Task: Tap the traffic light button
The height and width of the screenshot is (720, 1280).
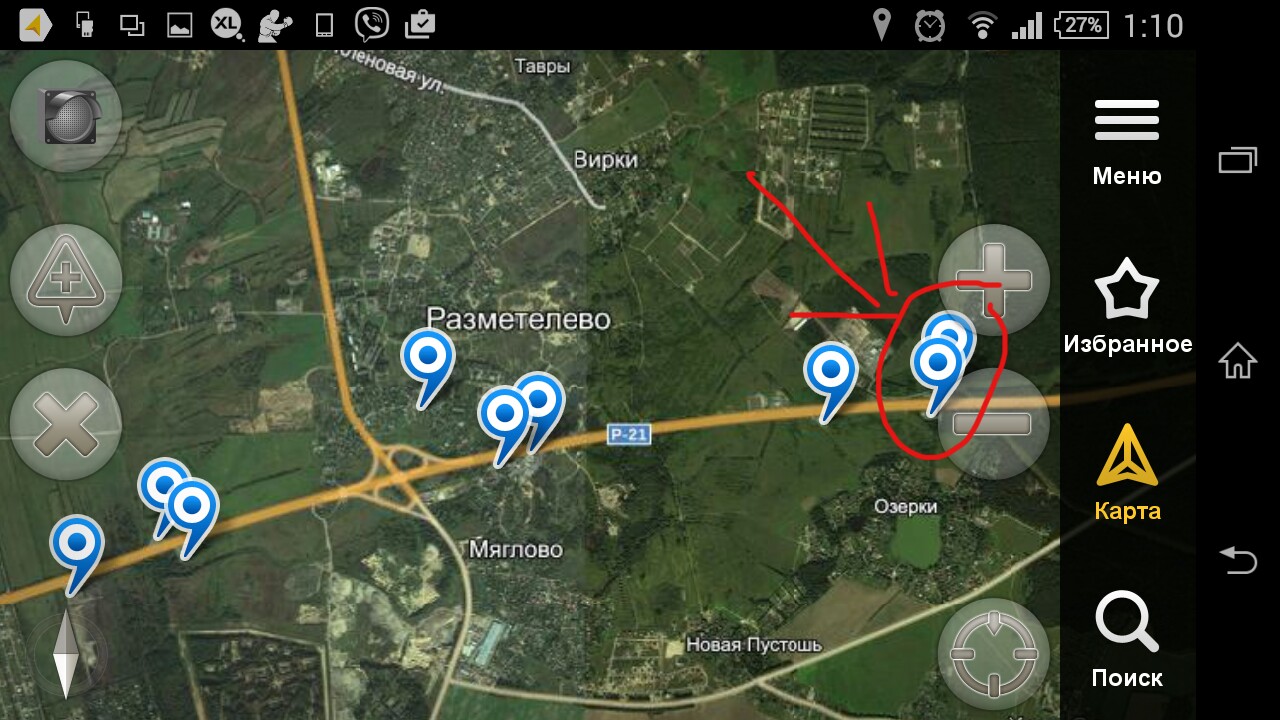Action: click(66, 117)
